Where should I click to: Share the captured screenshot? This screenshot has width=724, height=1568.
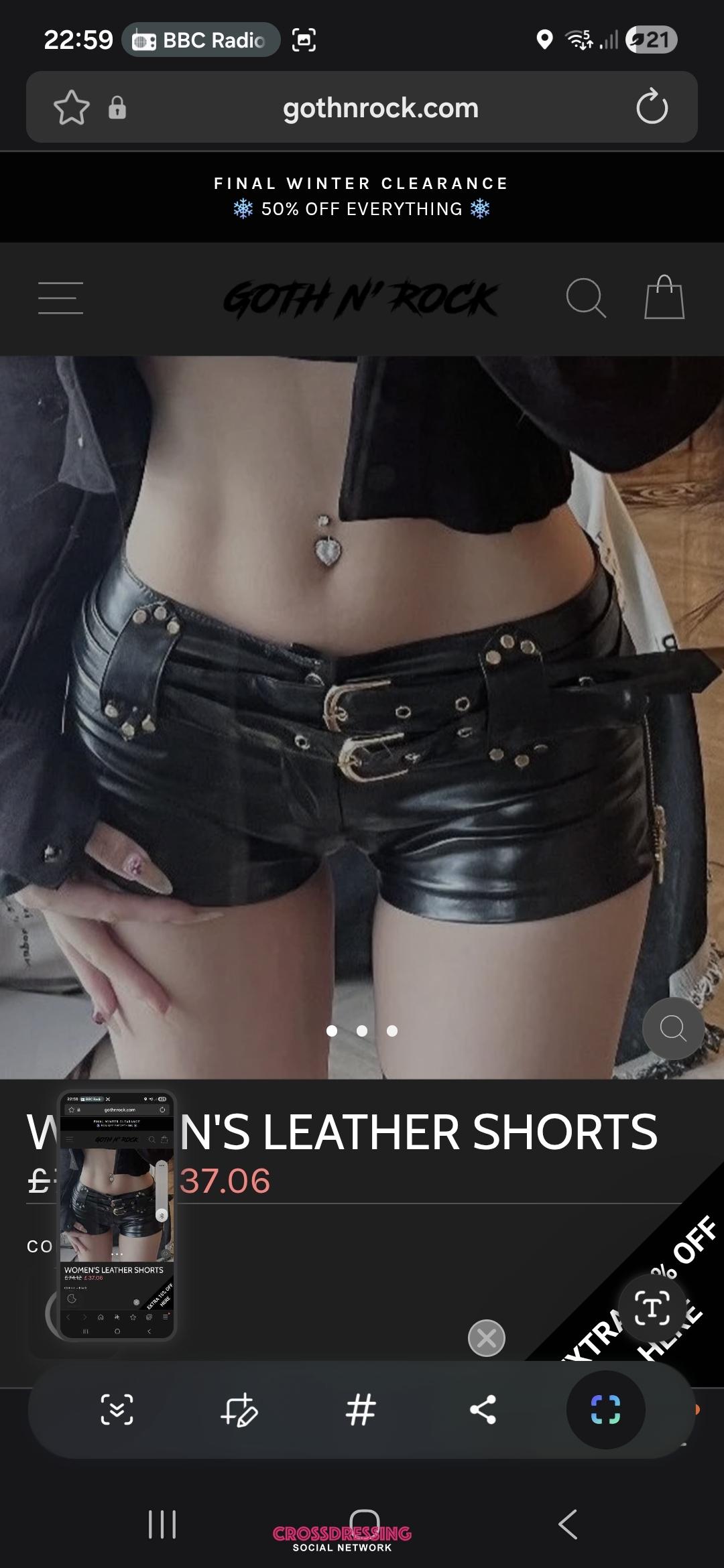483,1409
